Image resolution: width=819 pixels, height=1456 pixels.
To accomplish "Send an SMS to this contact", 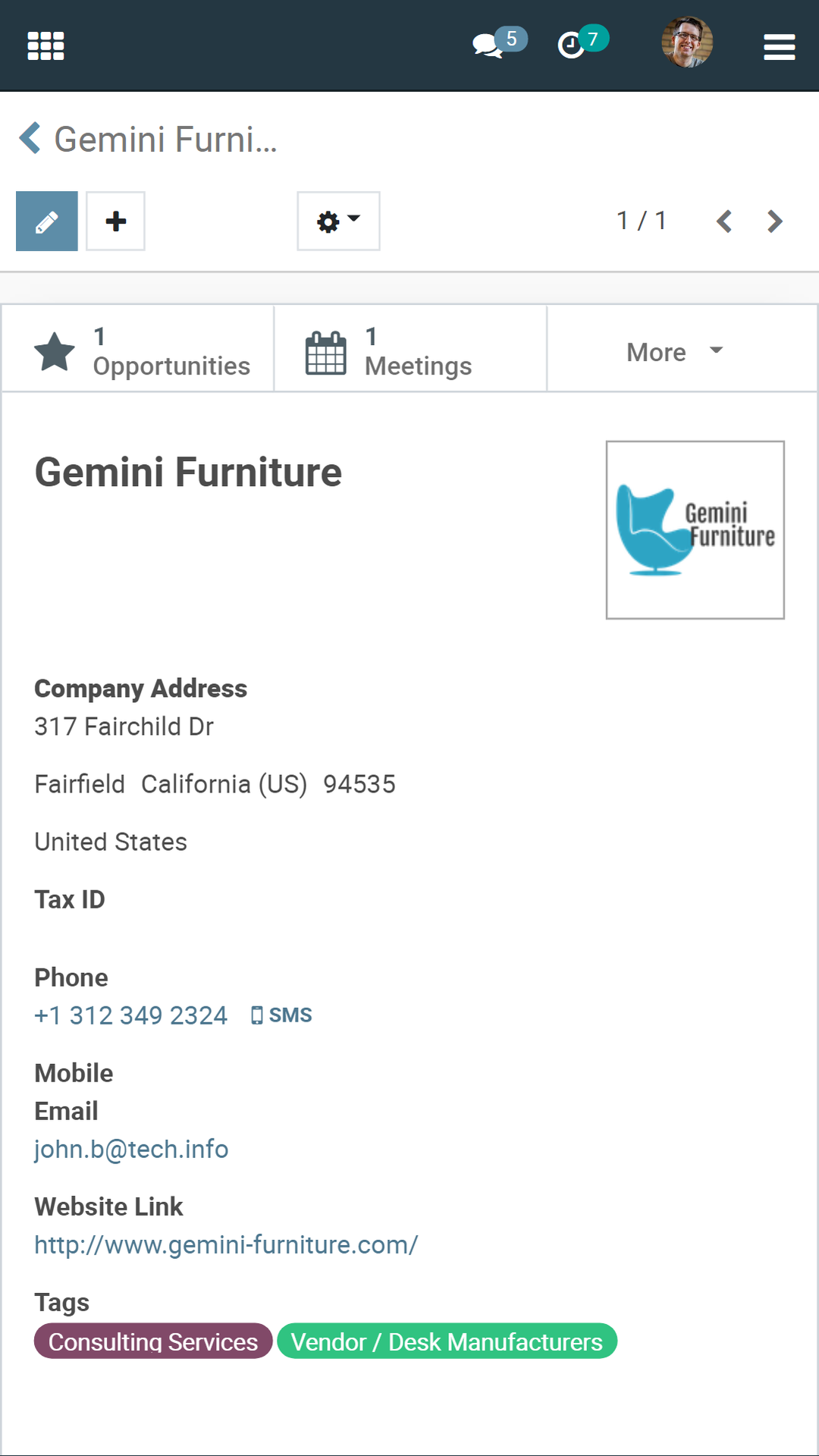I will pyautogui.click(x=282, y=1015).
